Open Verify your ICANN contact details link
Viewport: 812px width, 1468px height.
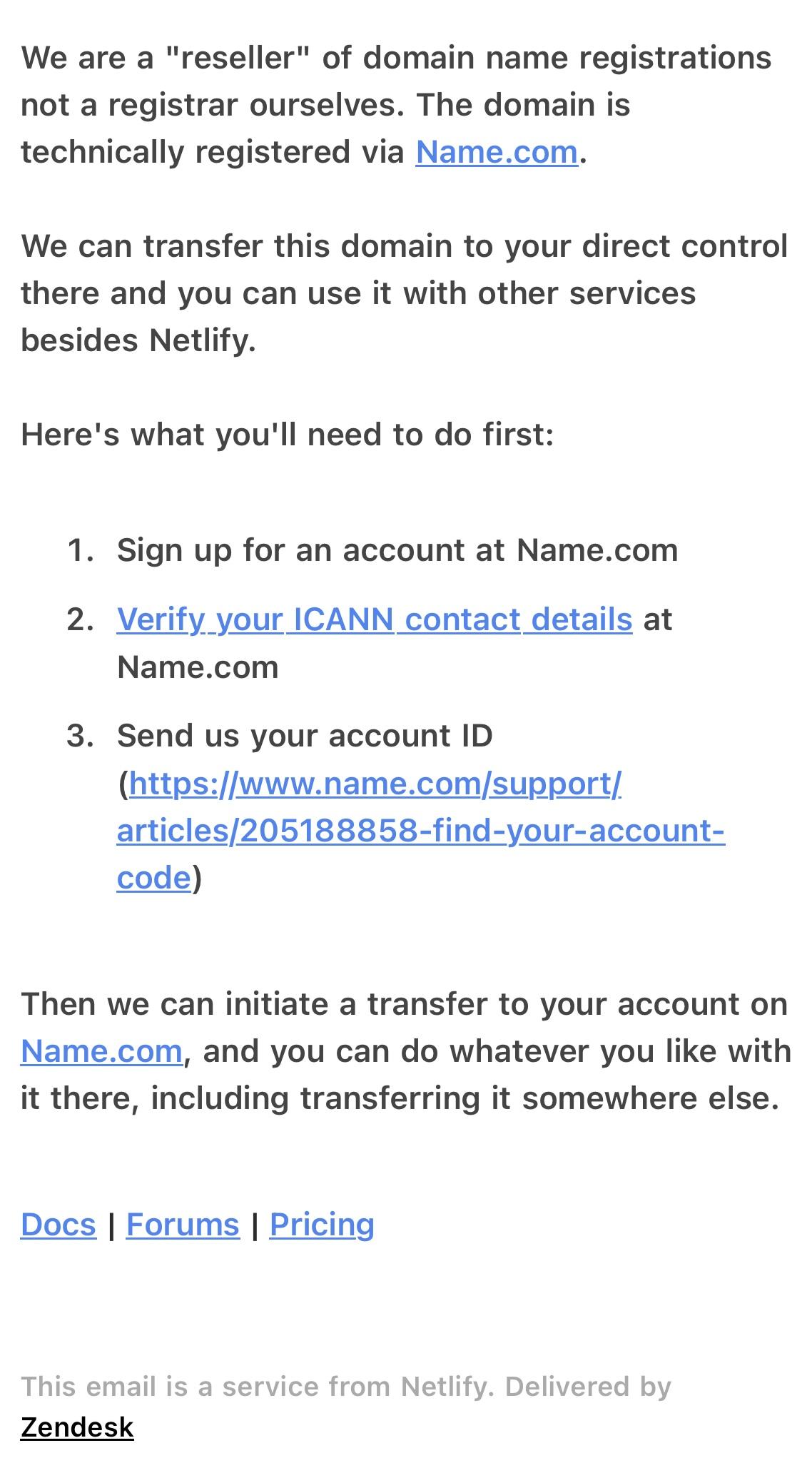(375, 619)
